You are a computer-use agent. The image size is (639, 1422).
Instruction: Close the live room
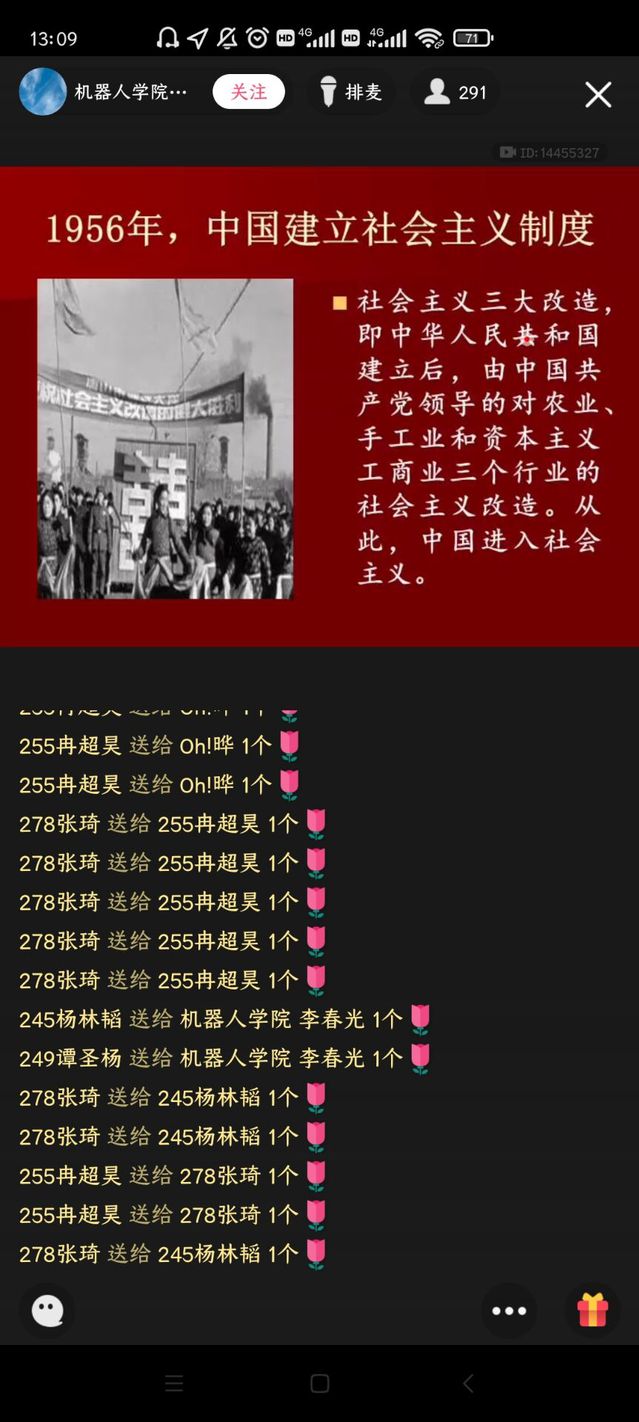598,94
